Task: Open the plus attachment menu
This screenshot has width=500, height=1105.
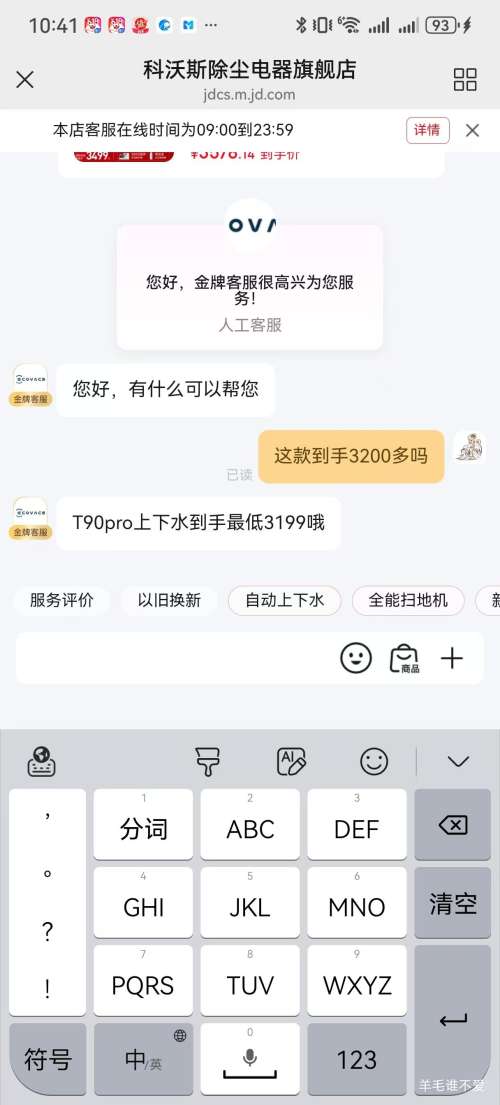Action: (452, 658)
